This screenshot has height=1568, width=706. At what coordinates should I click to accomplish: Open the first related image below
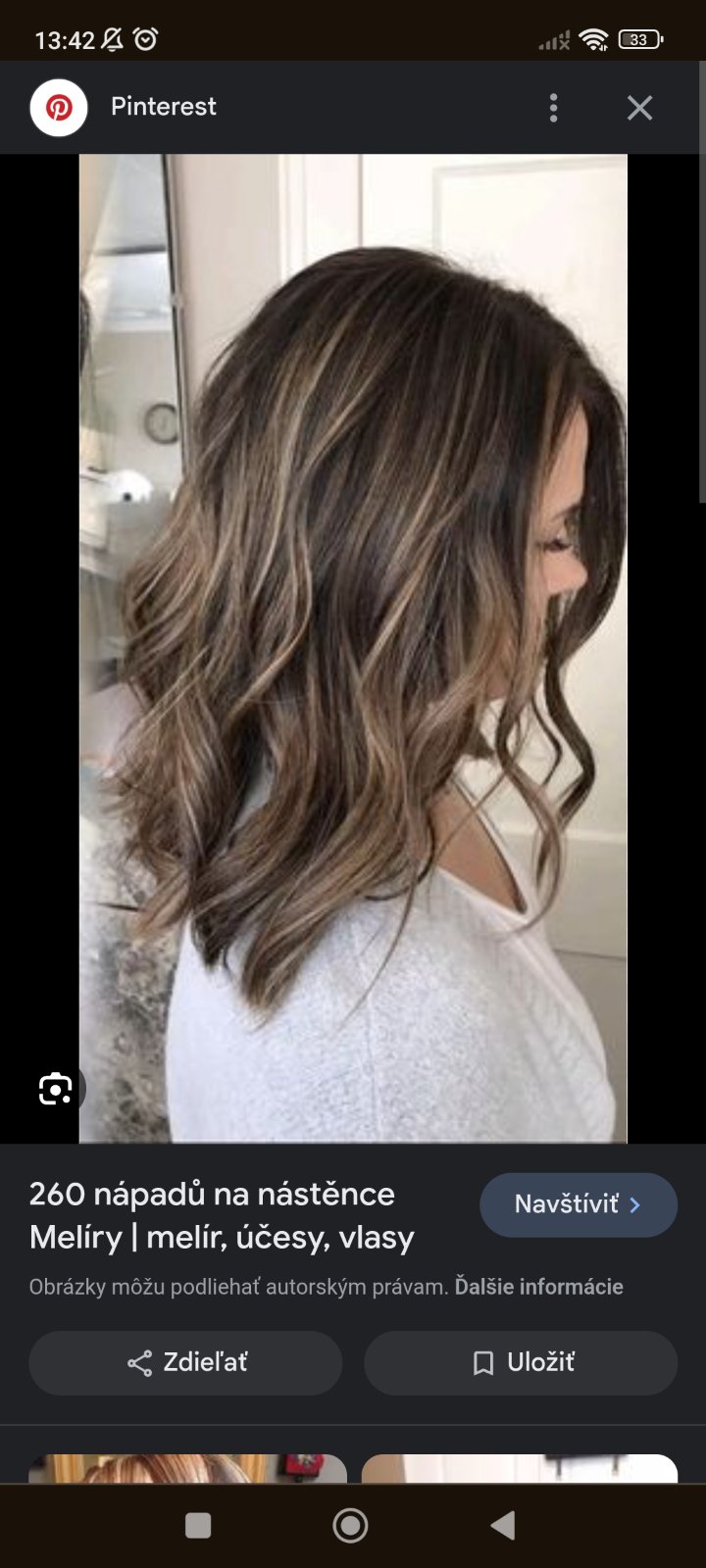187,1468
